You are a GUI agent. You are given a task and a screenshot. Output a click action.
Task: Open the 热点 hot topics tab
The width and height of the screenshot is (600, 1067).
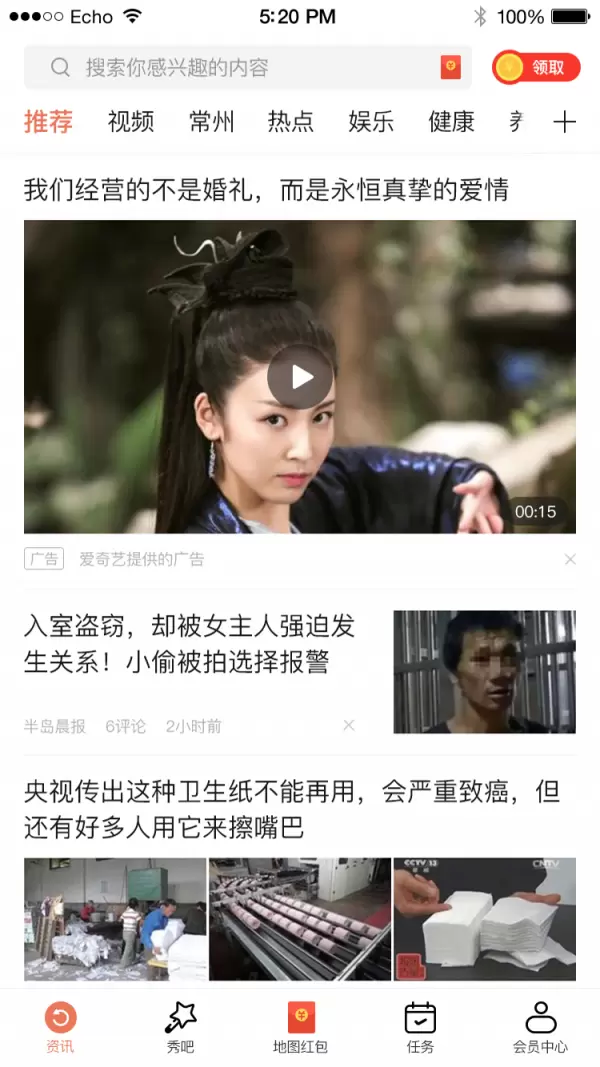click(291, 122)
